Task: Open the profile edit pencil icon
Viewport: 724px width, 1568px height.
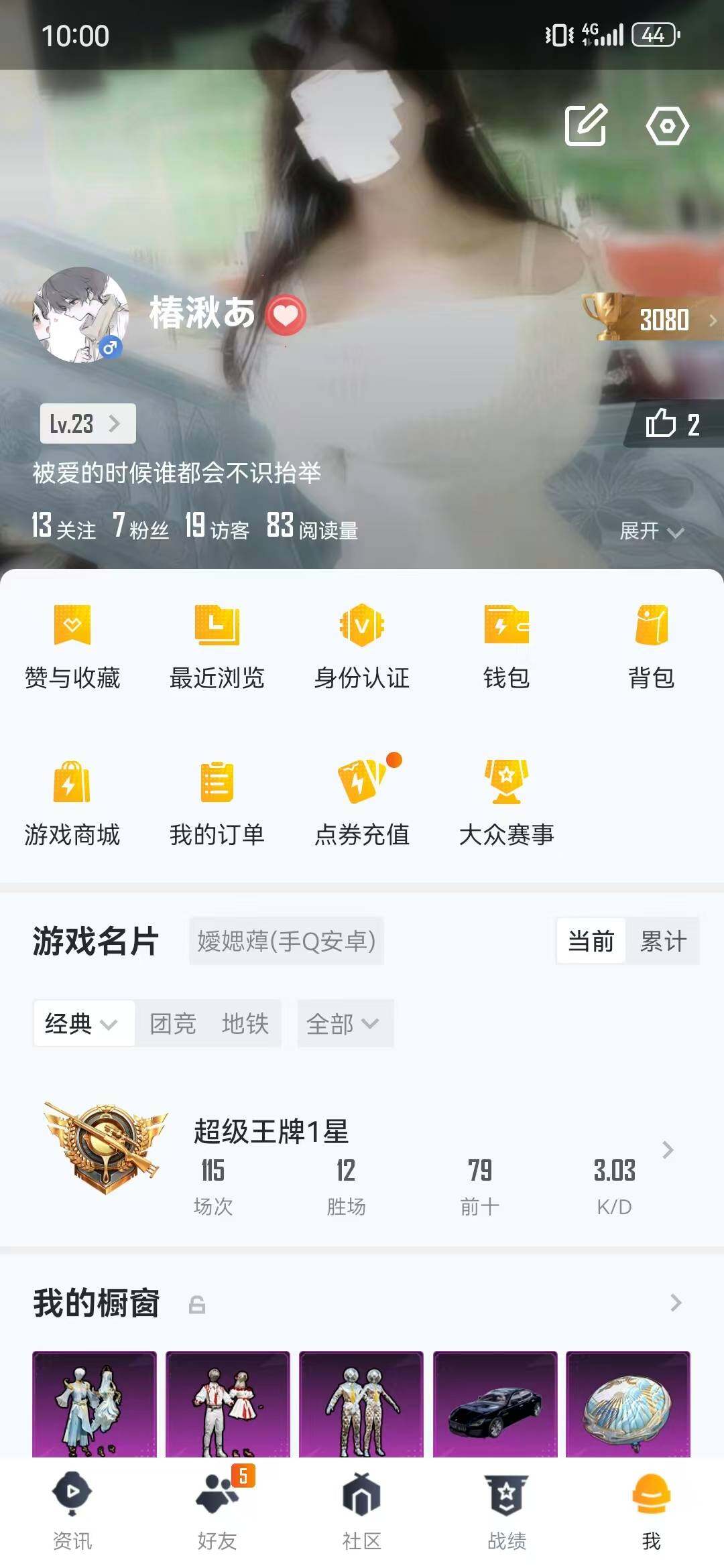Action: [x=587, y=126]
